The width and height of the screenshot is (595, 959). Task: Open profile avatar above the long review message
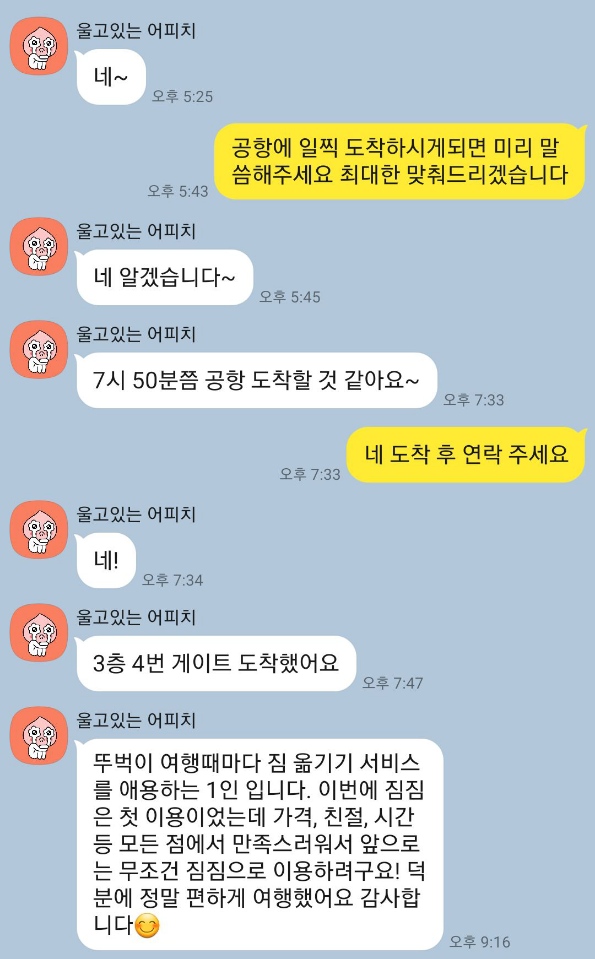point(39,735)
